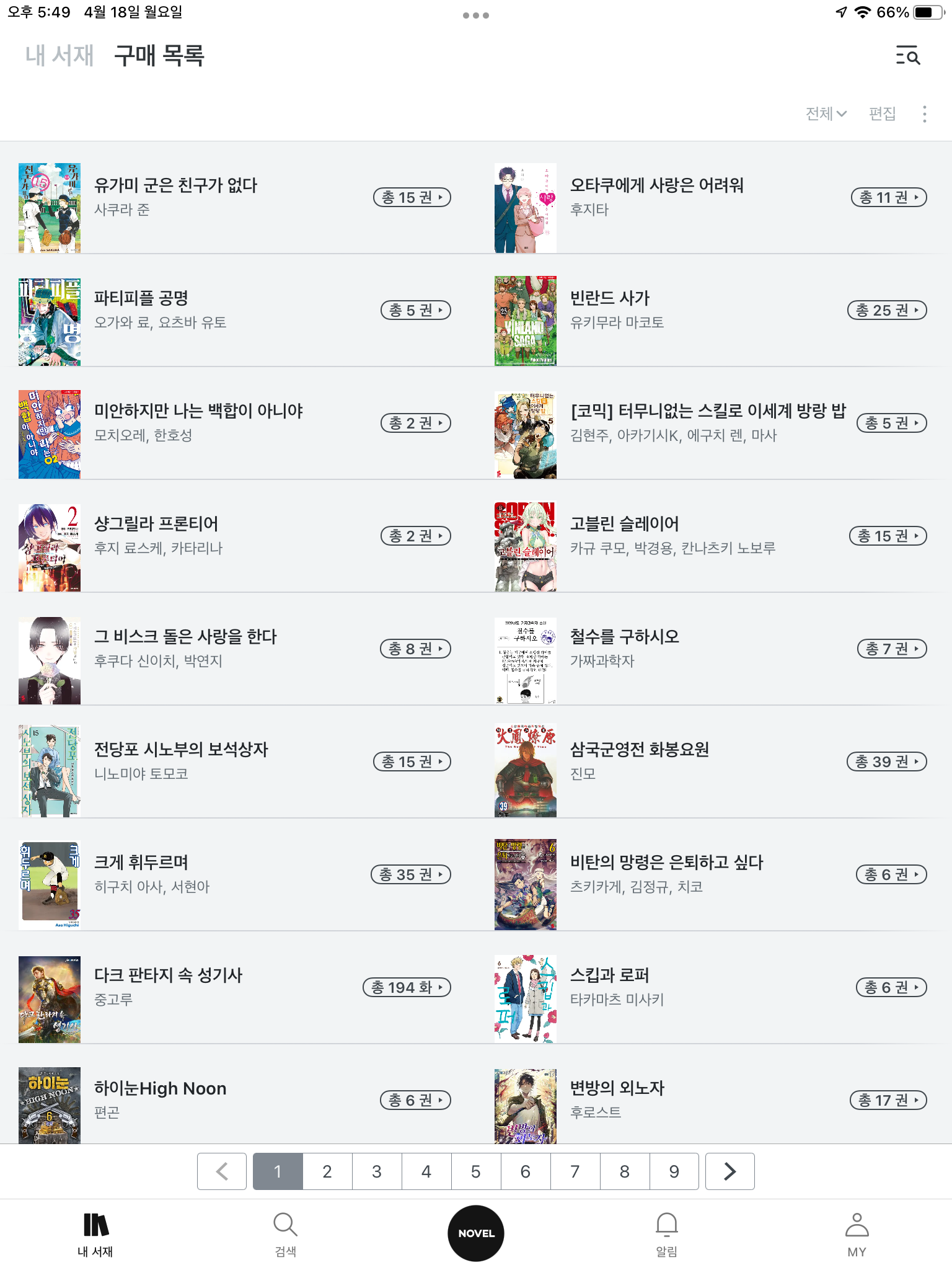The image size is (952, 1270).
Task: Tap the 편집 edit button
Action: [882, 113]
